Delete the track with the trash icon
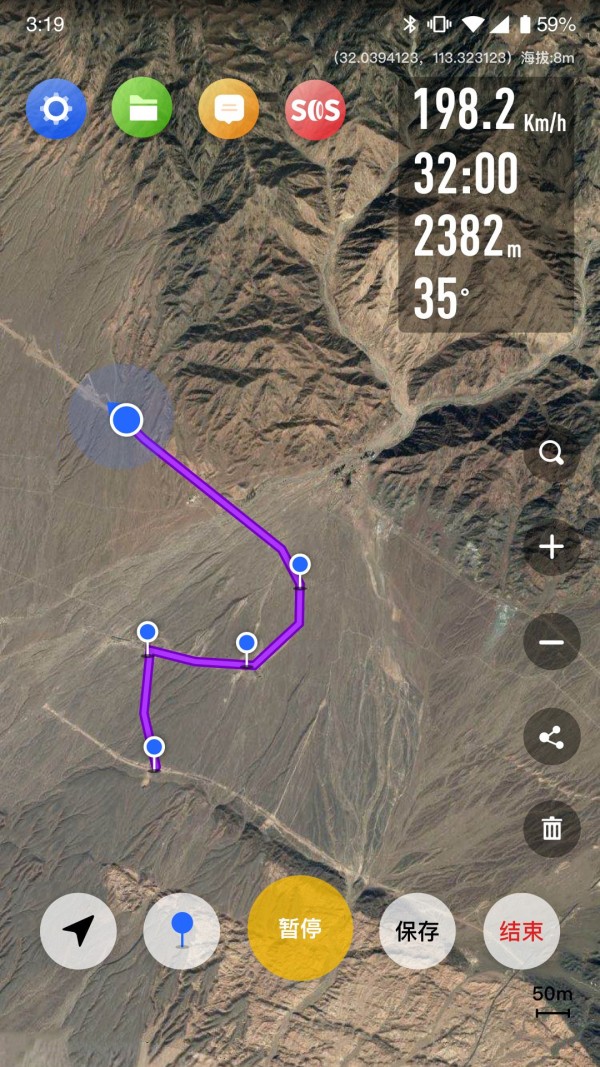Viewport: 600px width, 1067px height. point(551,828)
